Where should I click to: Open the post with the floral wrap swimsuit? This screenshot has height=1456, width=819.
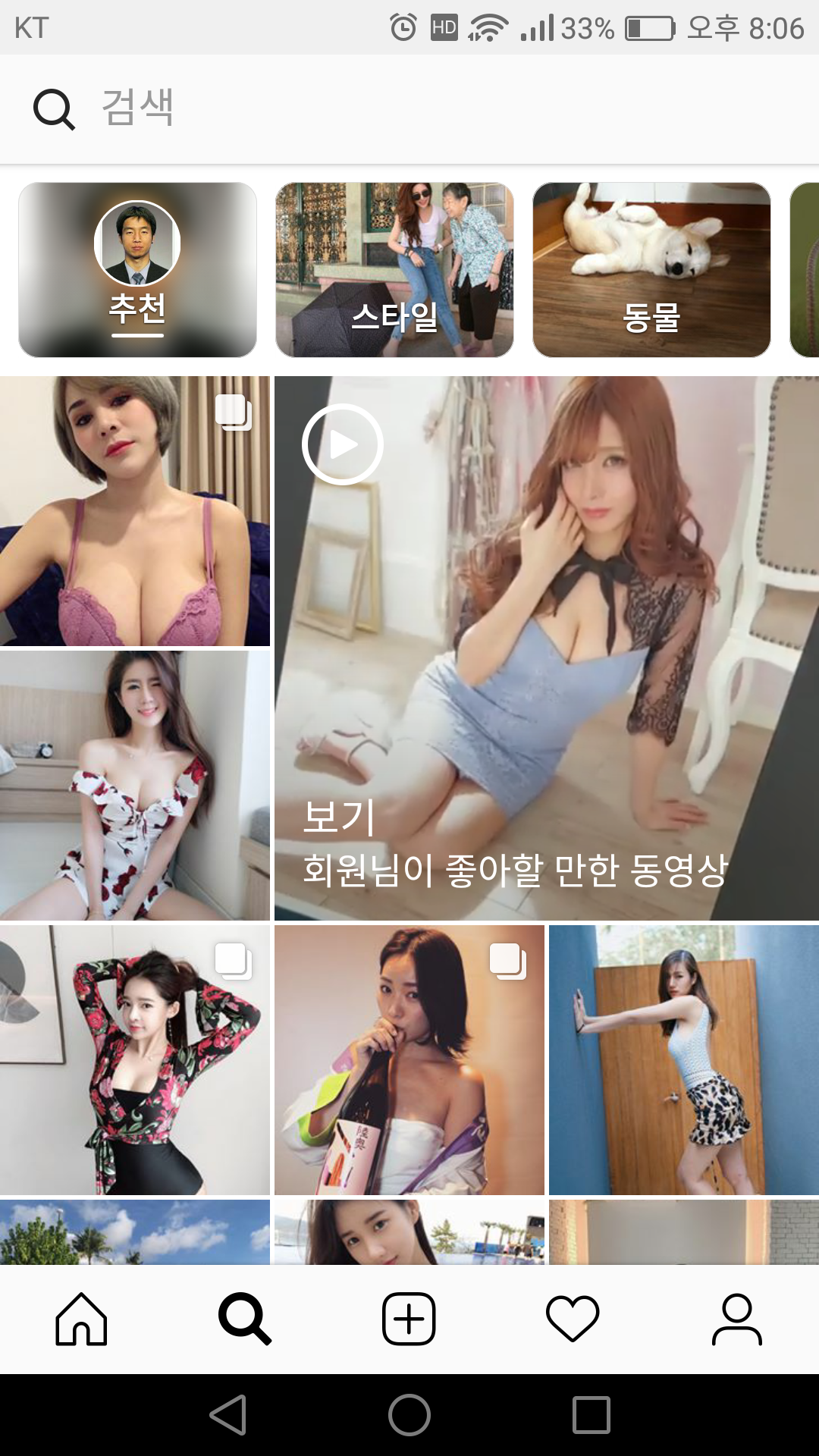click(135, 1060)
